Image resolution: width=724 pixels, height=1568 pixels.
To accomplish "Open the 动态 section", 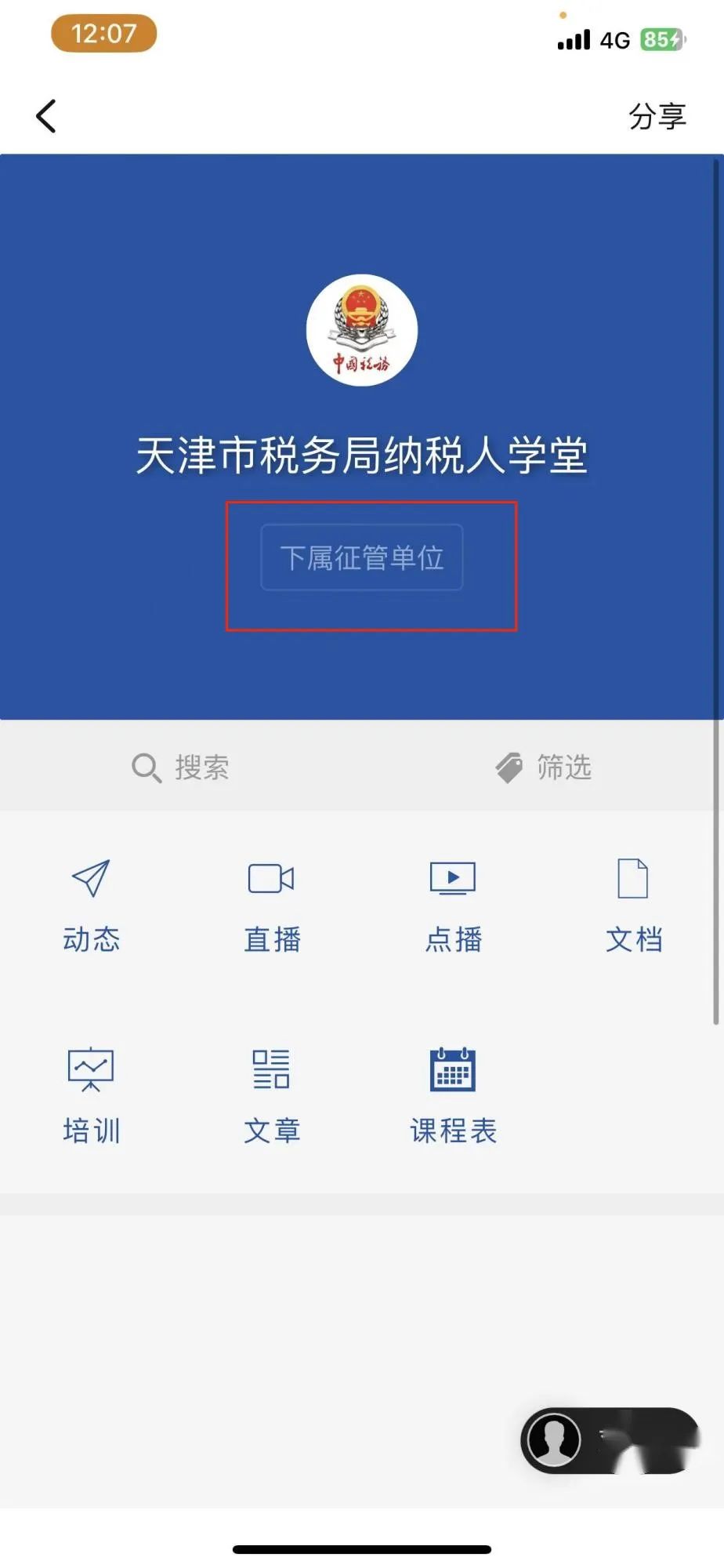I will [x=91, y=904].
